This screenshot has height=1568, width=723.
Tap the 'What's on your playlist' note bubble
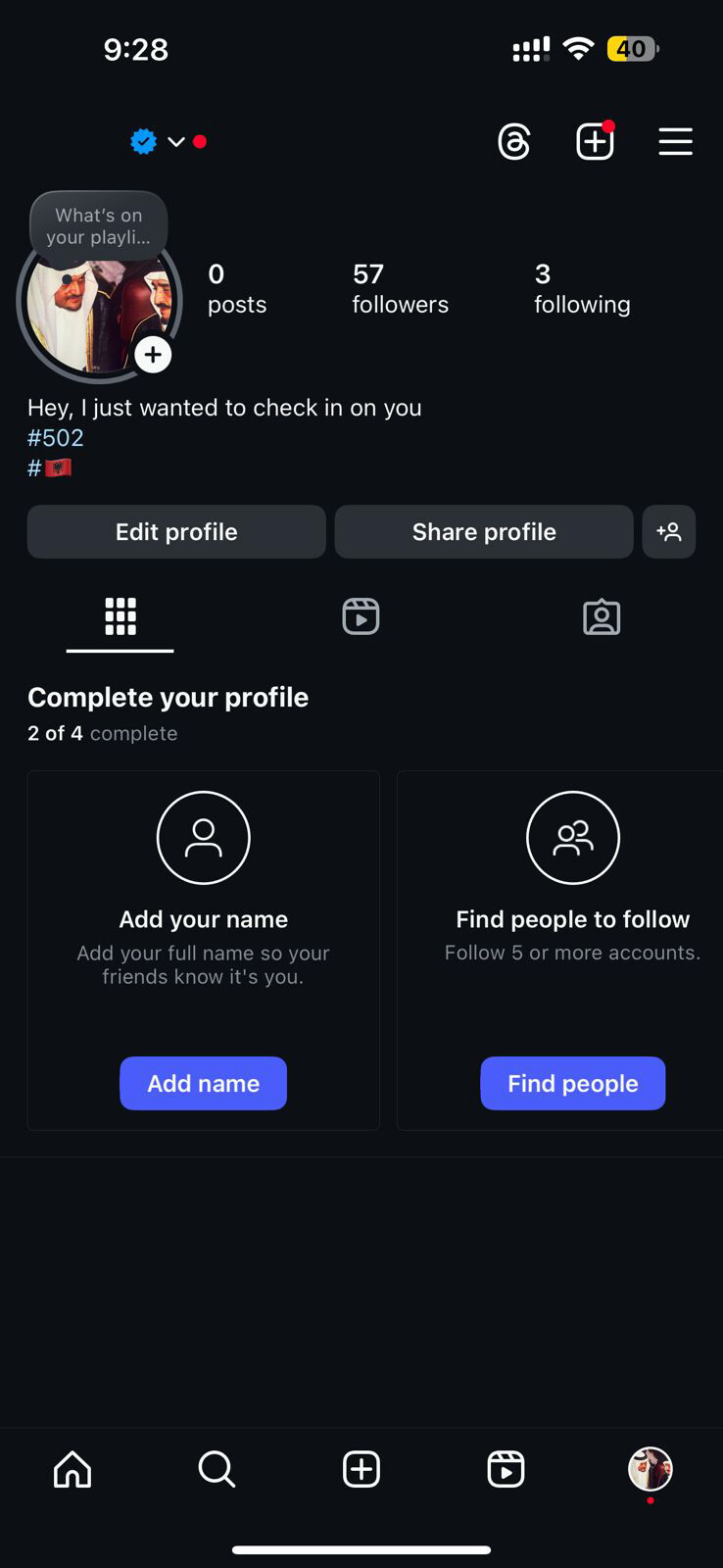tap(99, 226)
